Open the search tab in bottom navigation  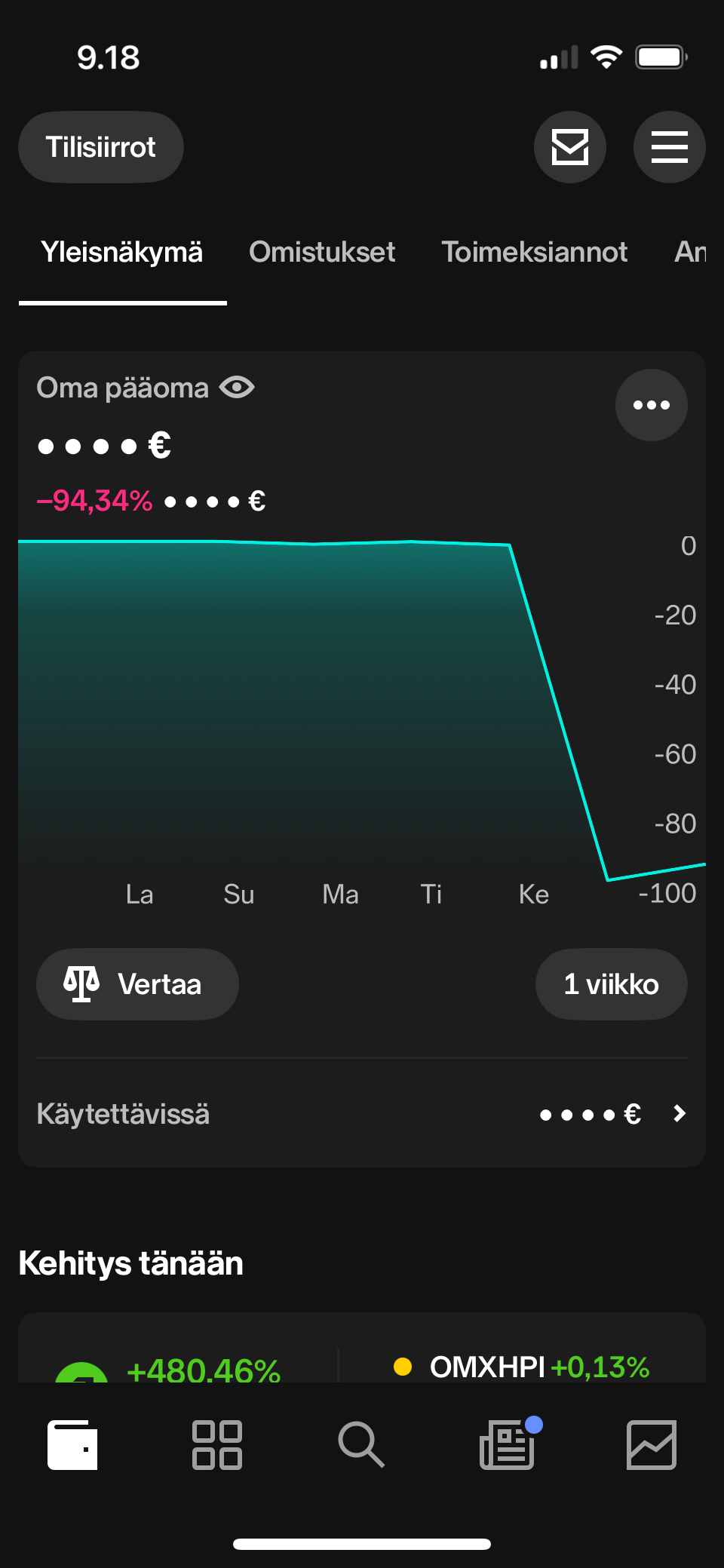pyautogui.click(x=362, y=1445)
